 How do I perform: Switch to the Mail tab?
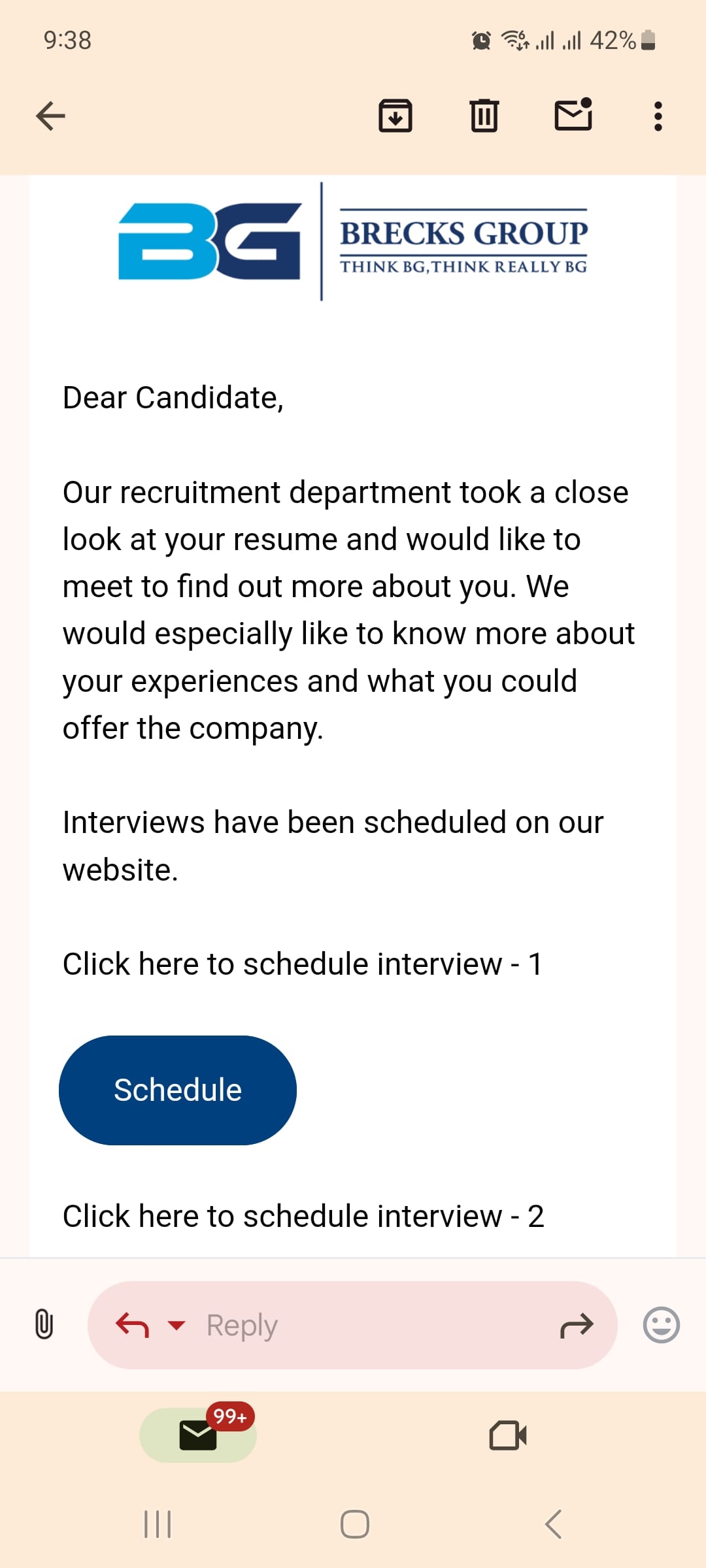point(198,1435)
